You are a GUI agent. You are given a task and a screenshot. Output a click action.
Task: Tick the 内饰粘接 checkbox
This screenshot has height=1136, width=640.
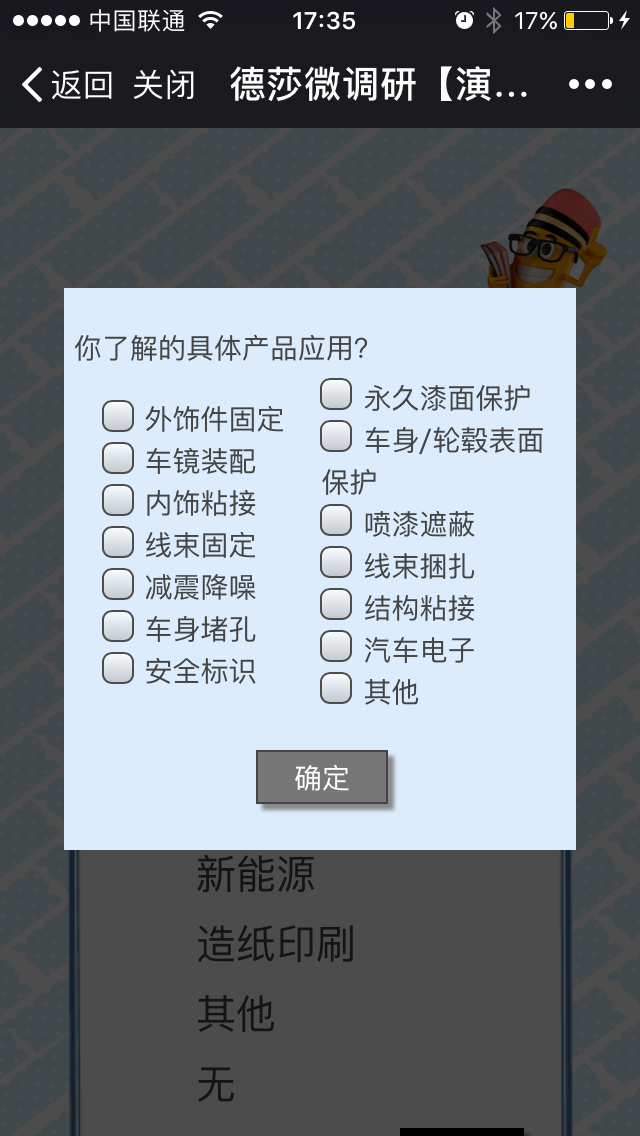(118, 500)
